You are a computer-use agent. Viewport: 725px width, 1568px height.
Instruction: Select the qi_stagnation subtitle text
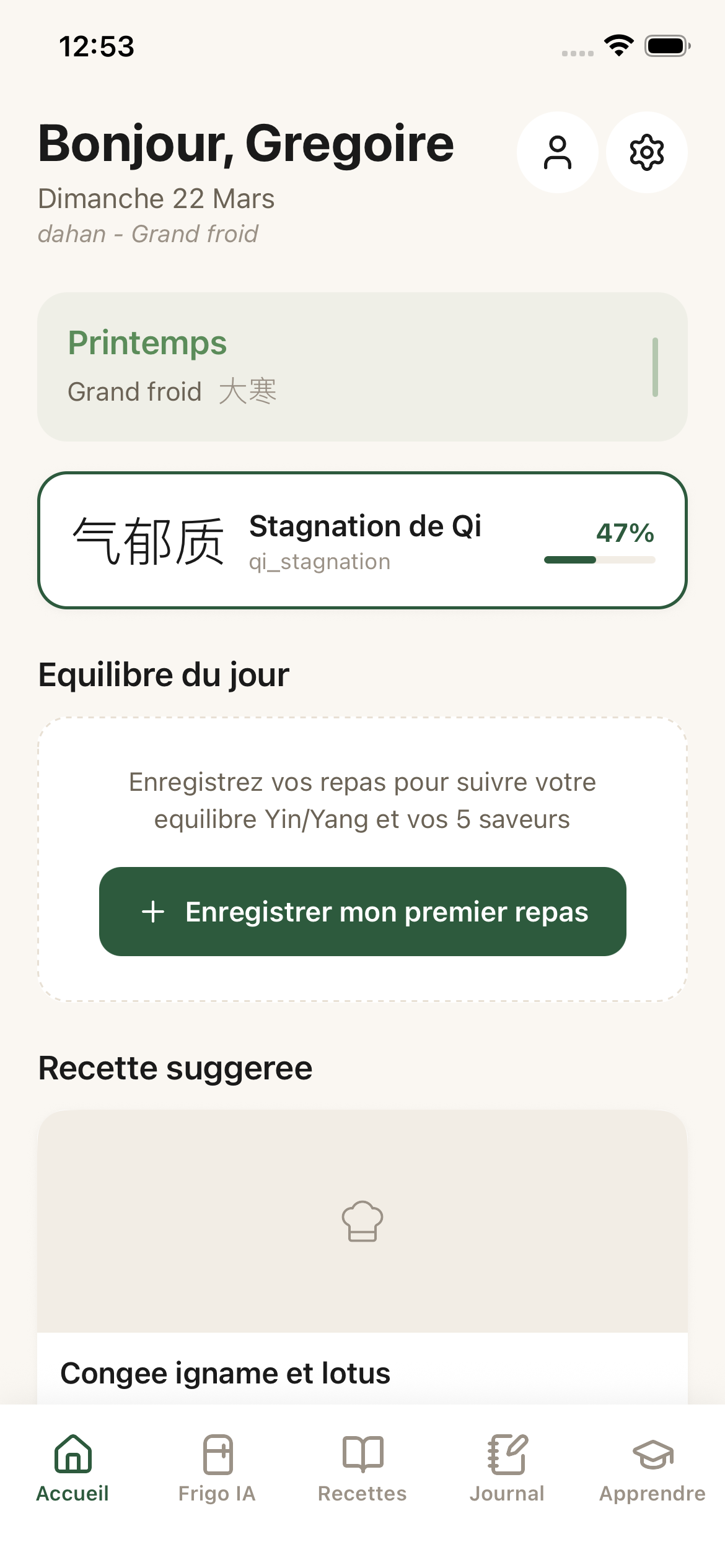pyautogui.click(x=319, y=561)
